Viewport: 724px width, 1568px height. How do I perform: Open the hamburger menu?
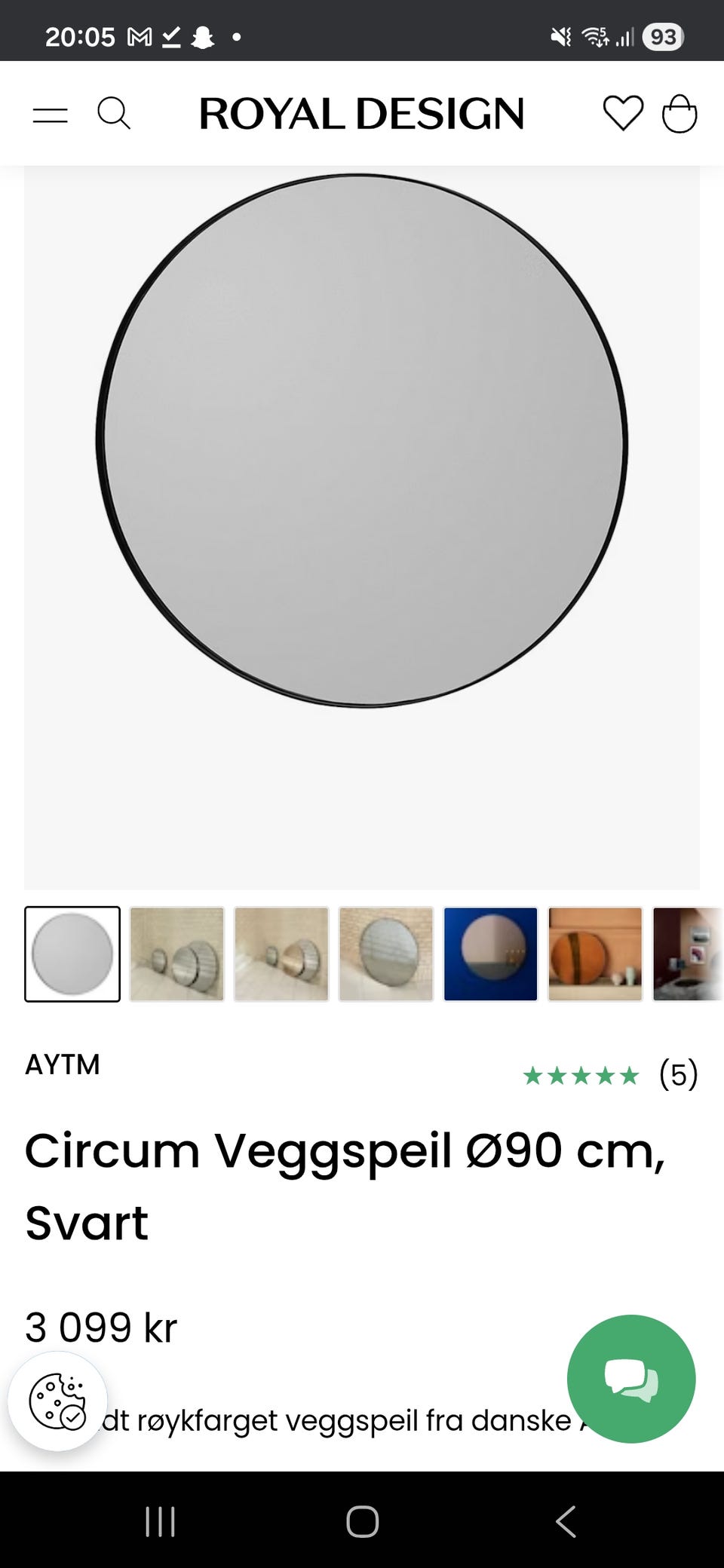tap(51, 115)
